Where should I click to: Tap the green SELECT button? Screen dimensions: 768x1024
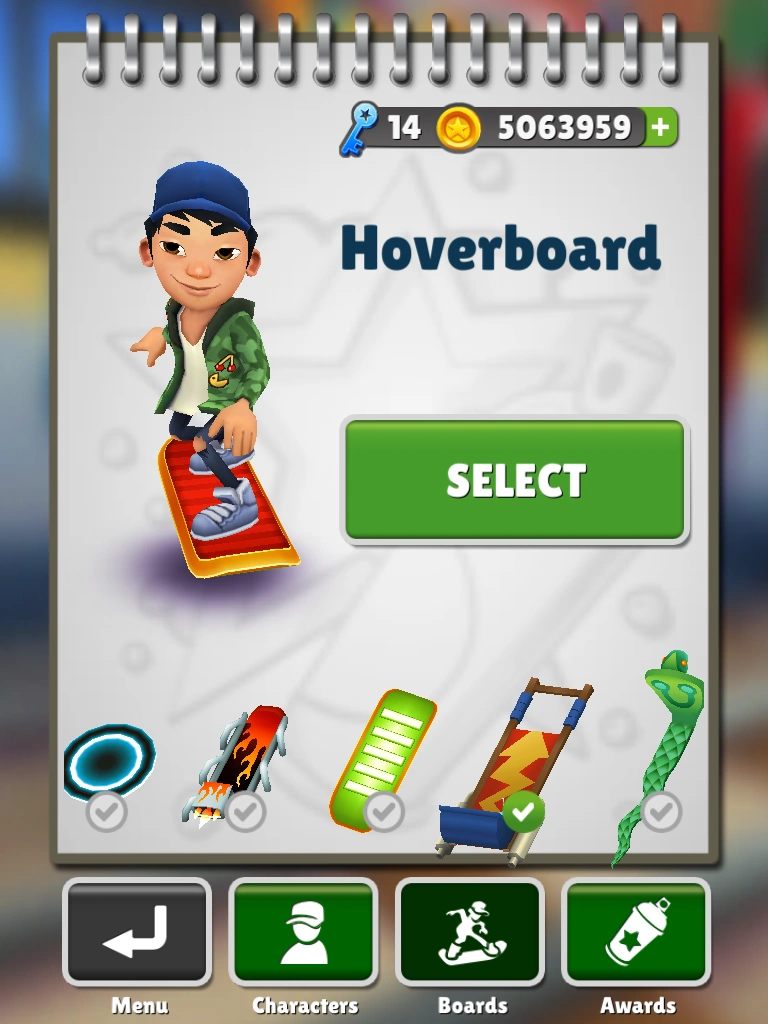pyautogui.click(x=515, y=481)
